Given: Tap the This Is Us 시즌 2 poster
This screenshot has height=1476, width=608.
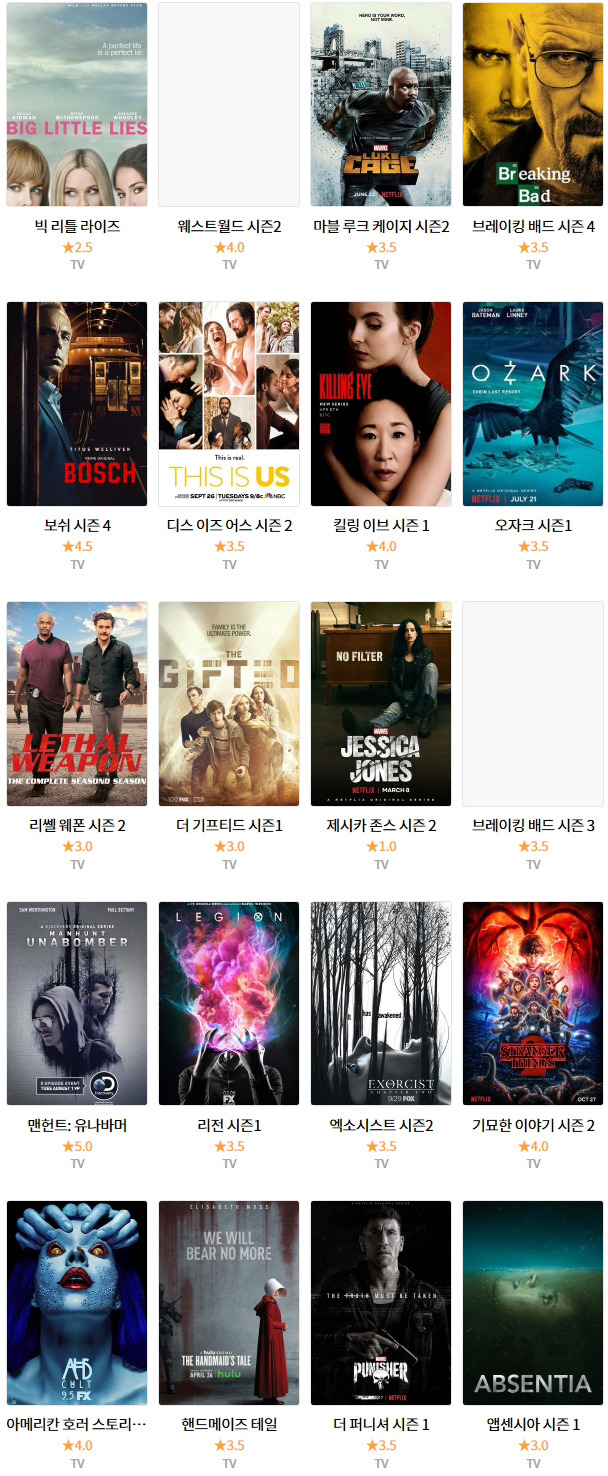Looking at the screenshot, I should coord(229,404).
